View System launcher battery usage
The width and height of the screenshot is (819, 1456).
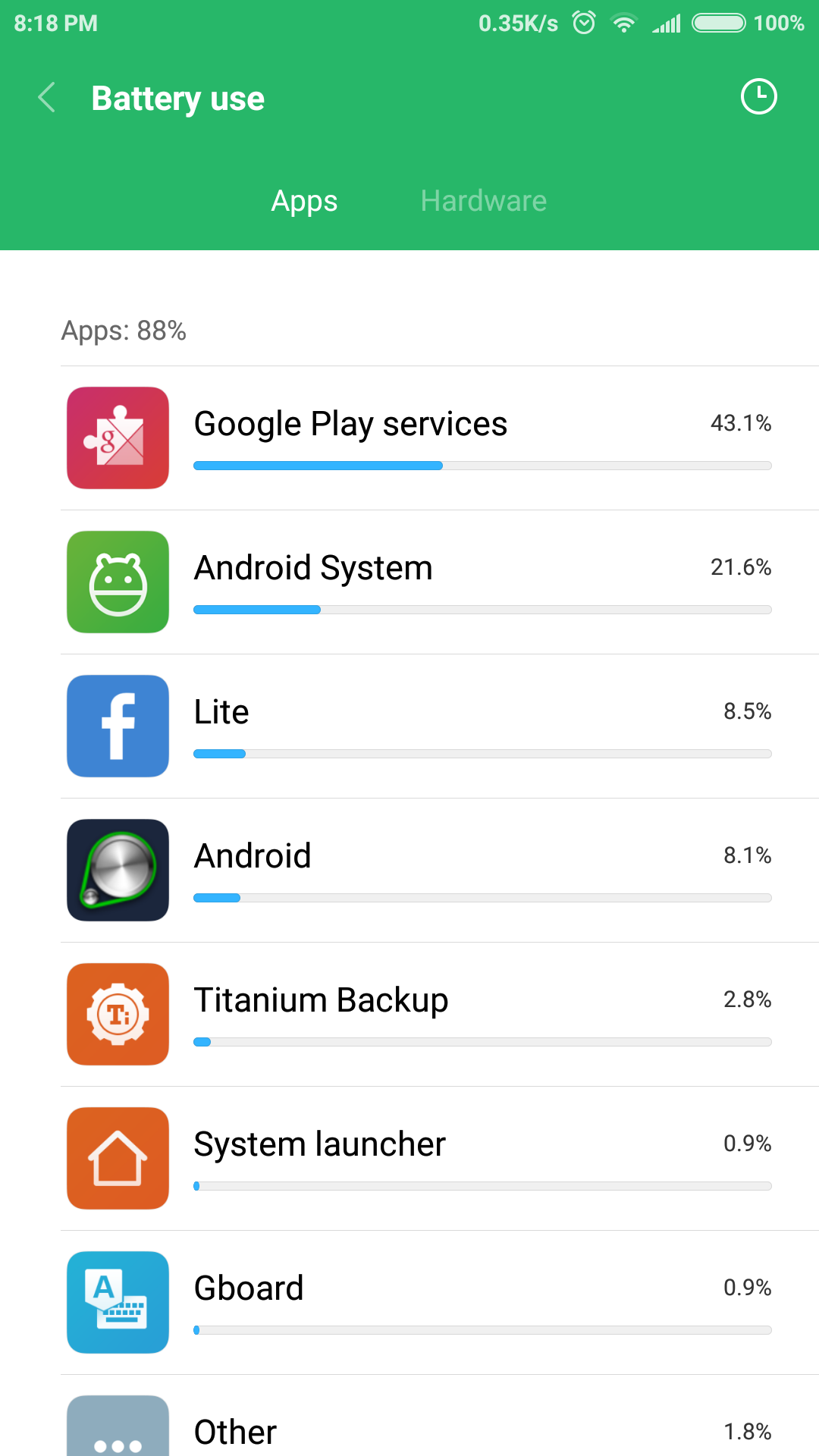425,1159
